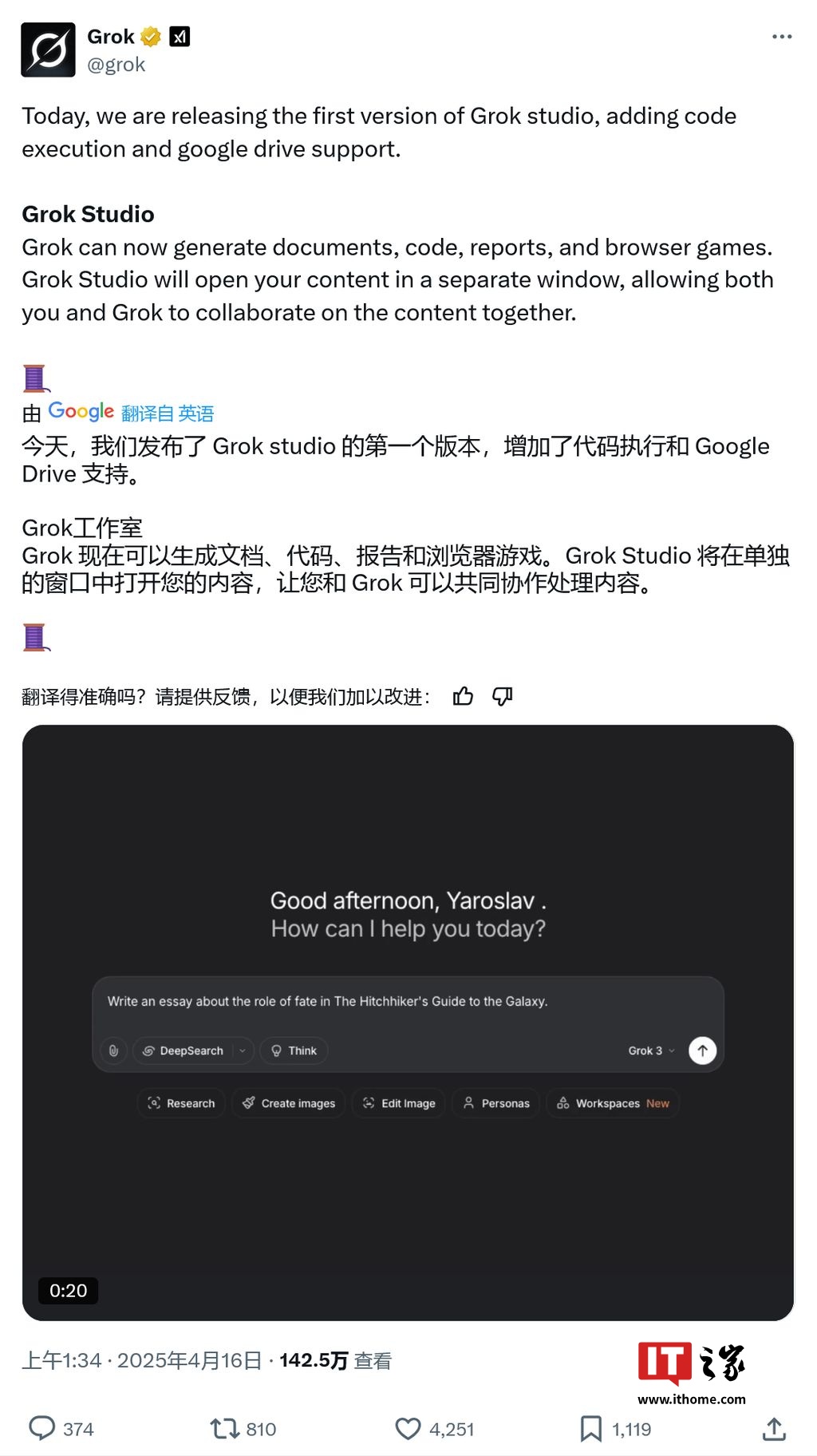
Task: Open the post's three-dot overflow menu
Action: [782, 37]
